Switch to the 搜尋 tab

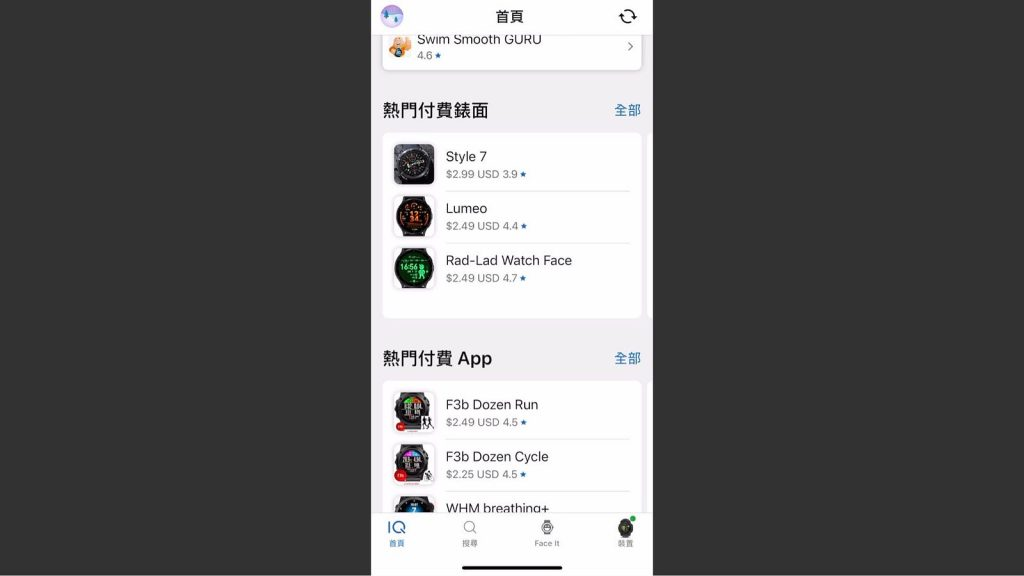[x=470, y=533]
